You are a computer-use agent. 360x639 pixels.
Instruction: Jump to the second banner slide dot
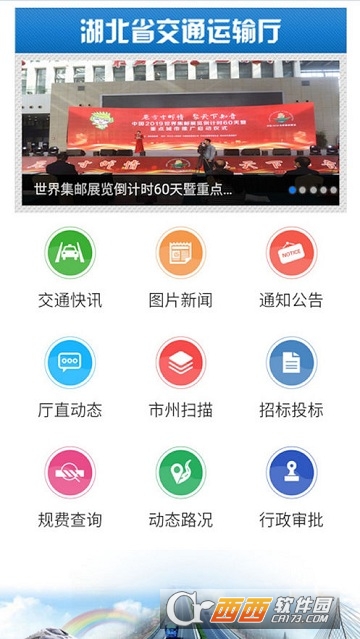(303, 190)
